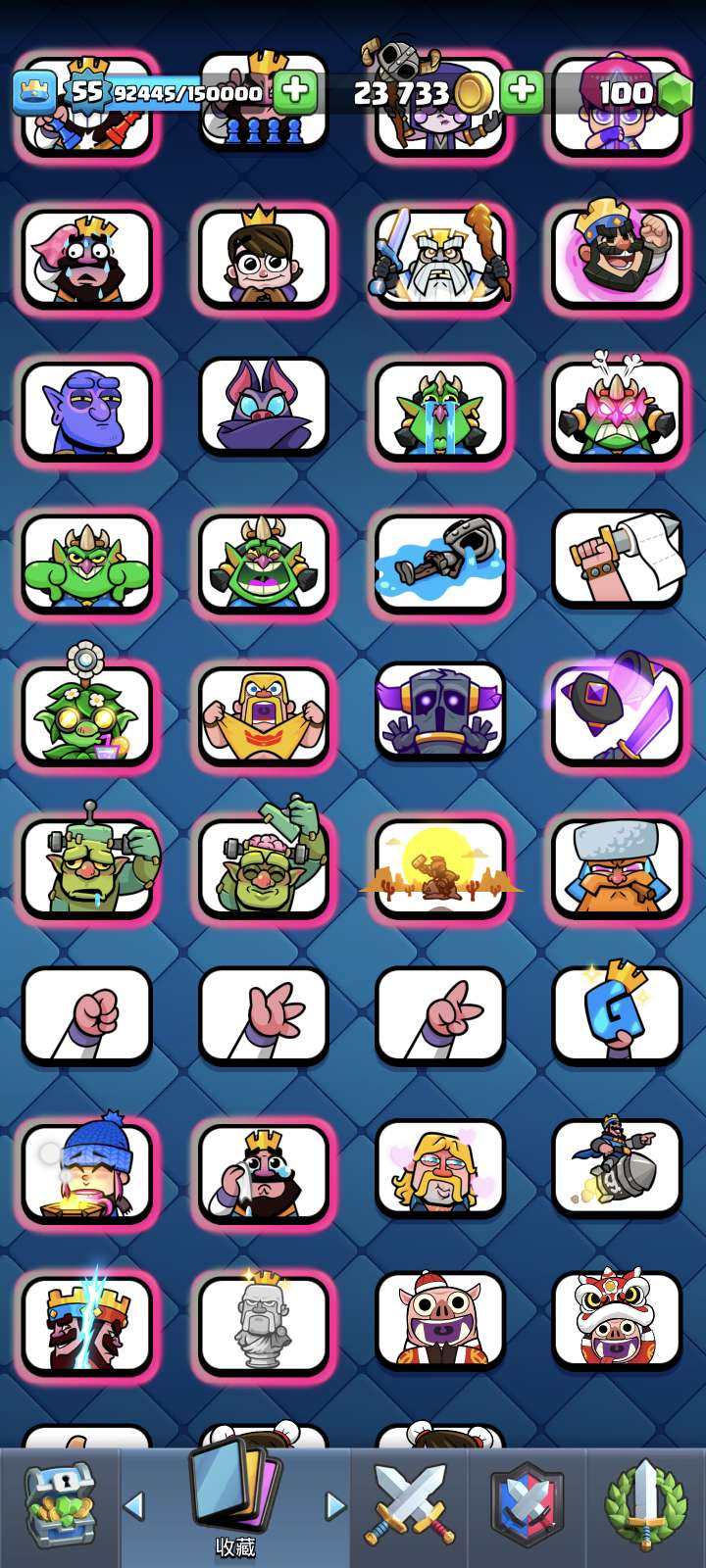Tap the right arrow beside the collection tab
The image size is (706, 1568).
[335, 1505]
